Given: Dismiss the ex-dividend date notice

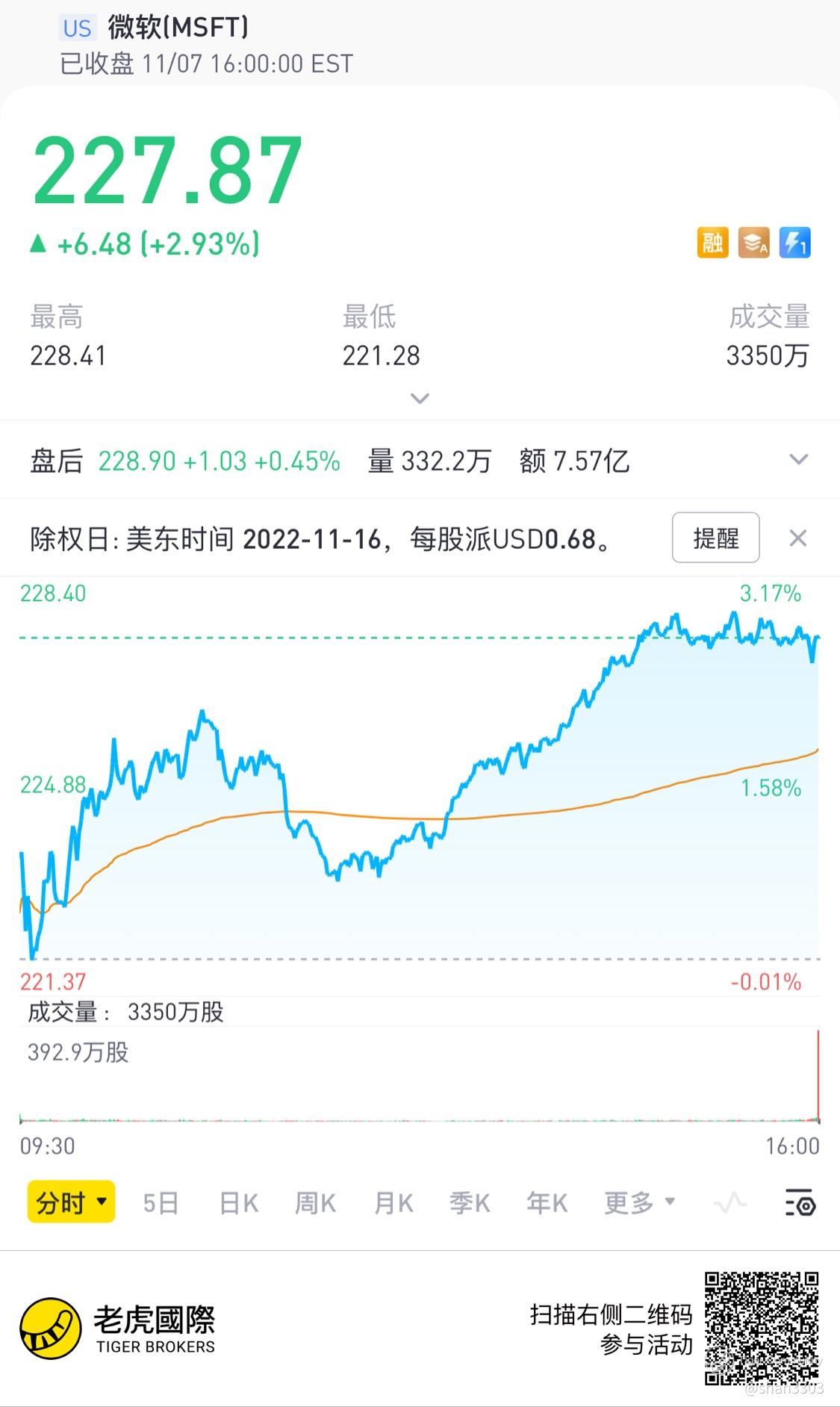Looking at the screenshot, I should 798,538.
